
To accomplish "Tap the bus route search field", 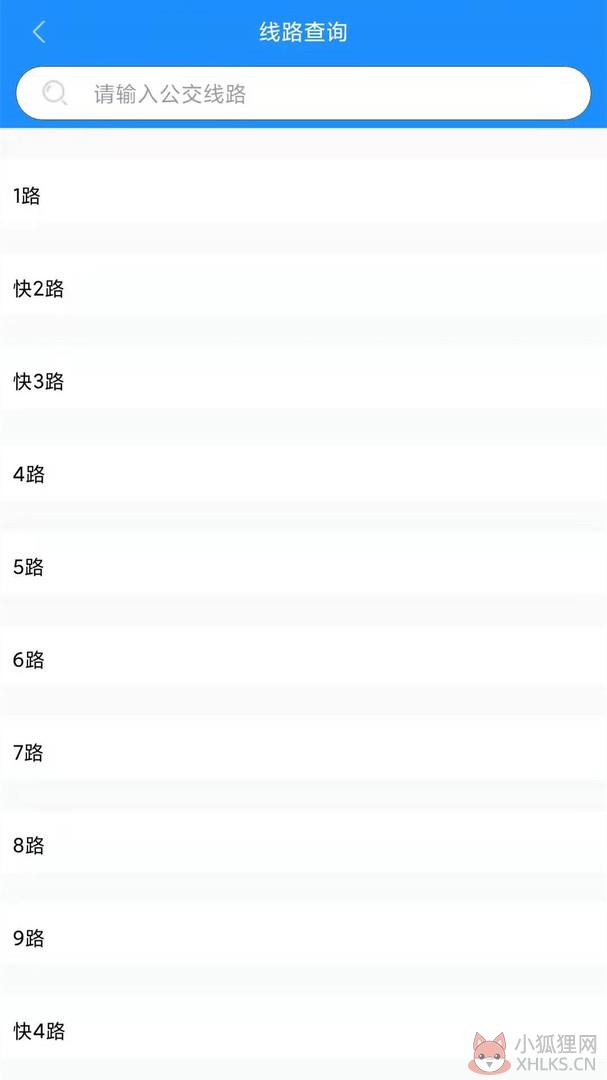I will (x=303, y=93).
